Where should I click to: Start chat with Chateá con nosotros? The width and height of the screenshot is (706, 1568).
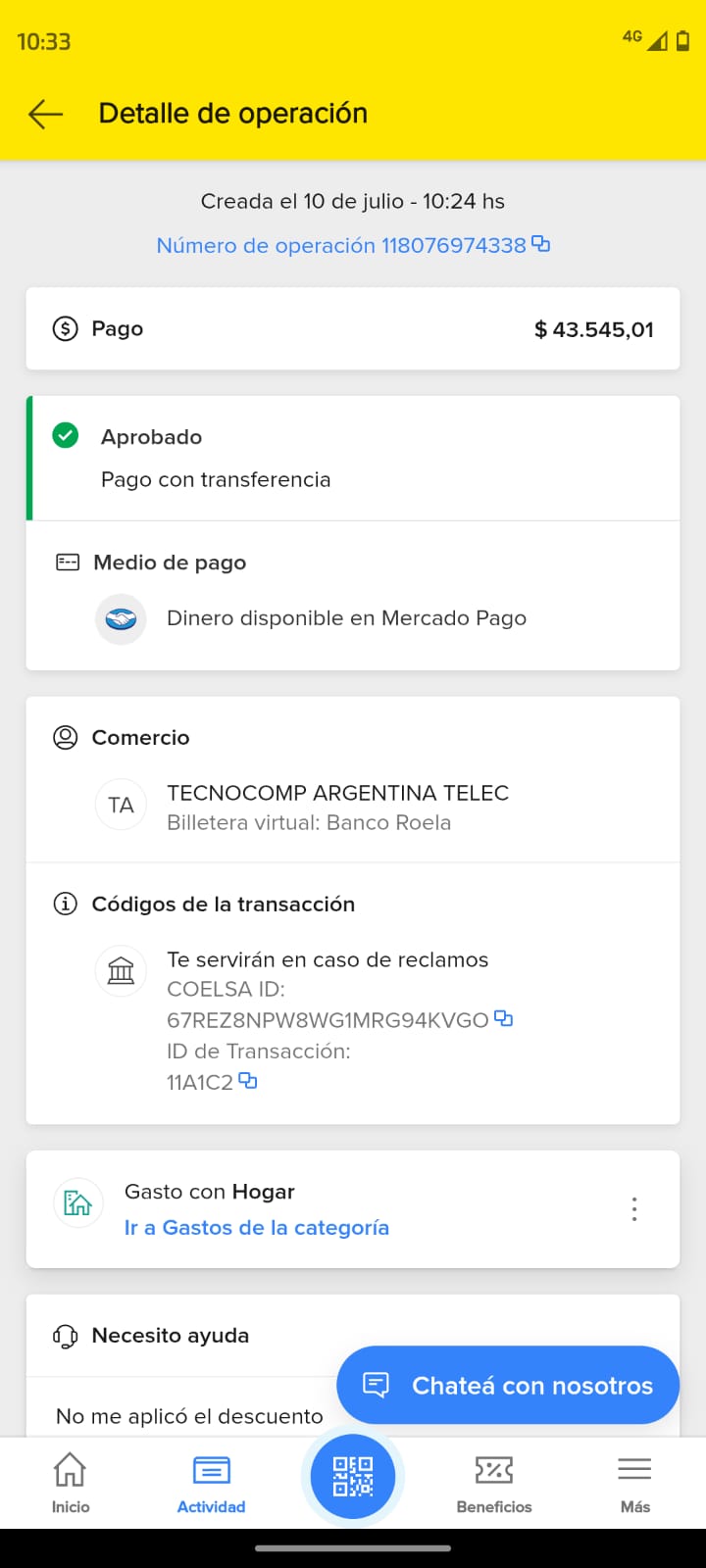(508, 1385)
